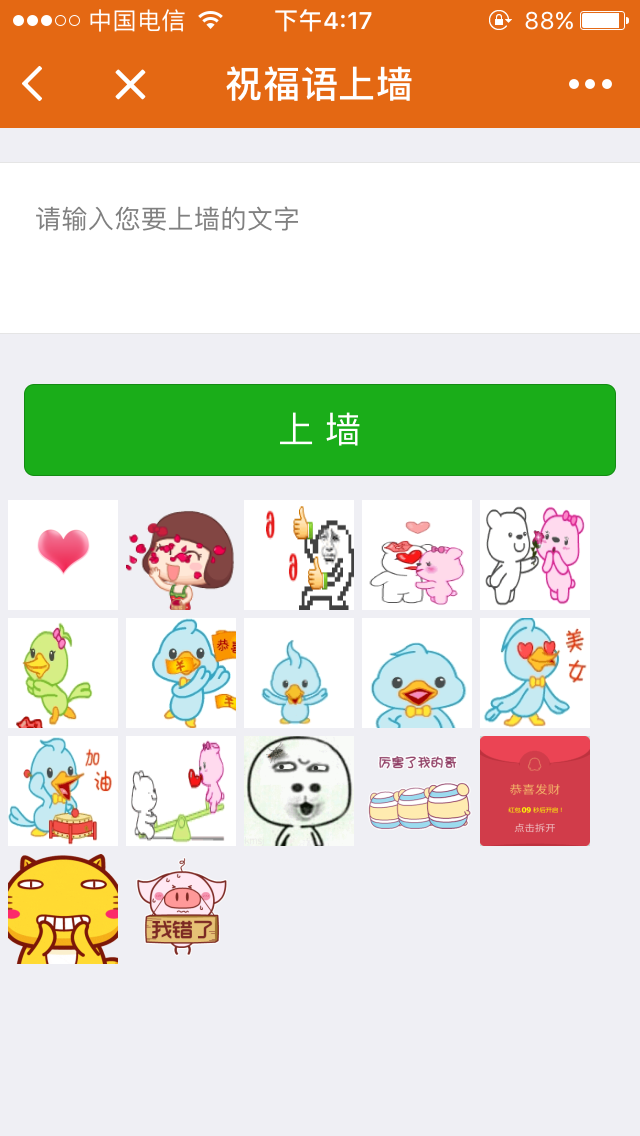
Task: Choose the brown-haired girl with roses sticker
Action: tap(181, 555)
